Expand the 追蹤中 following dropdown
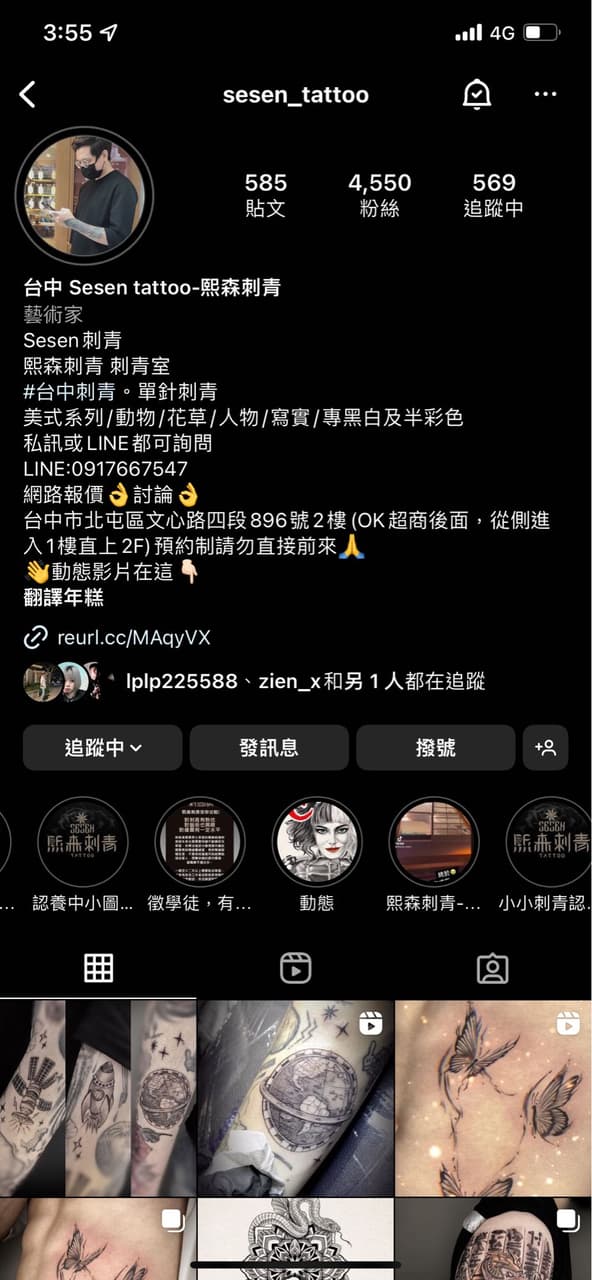 (103, 748)
